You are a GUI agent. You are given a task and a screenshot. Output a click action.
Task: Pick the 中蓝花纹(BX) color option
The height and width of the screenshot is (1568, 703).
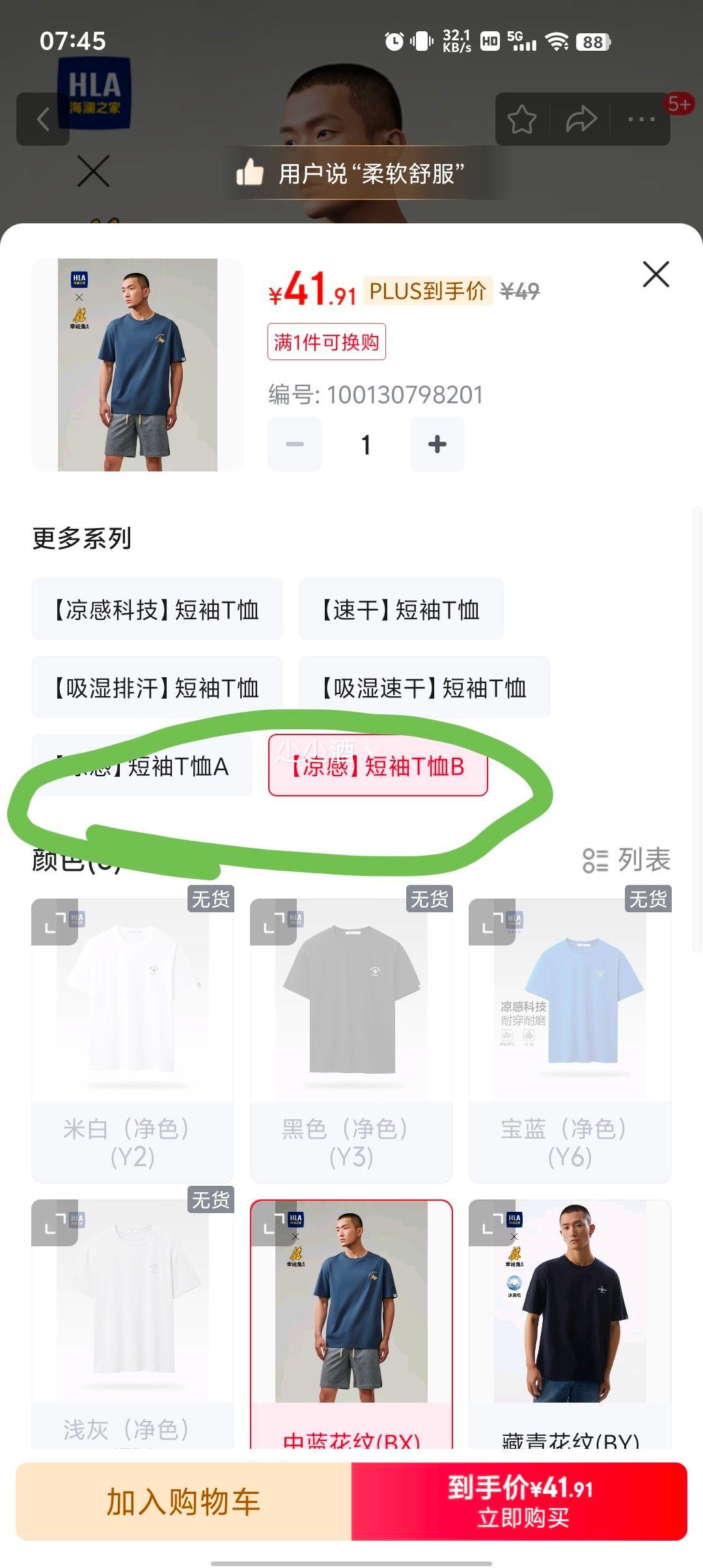[x=351, y=1322]
